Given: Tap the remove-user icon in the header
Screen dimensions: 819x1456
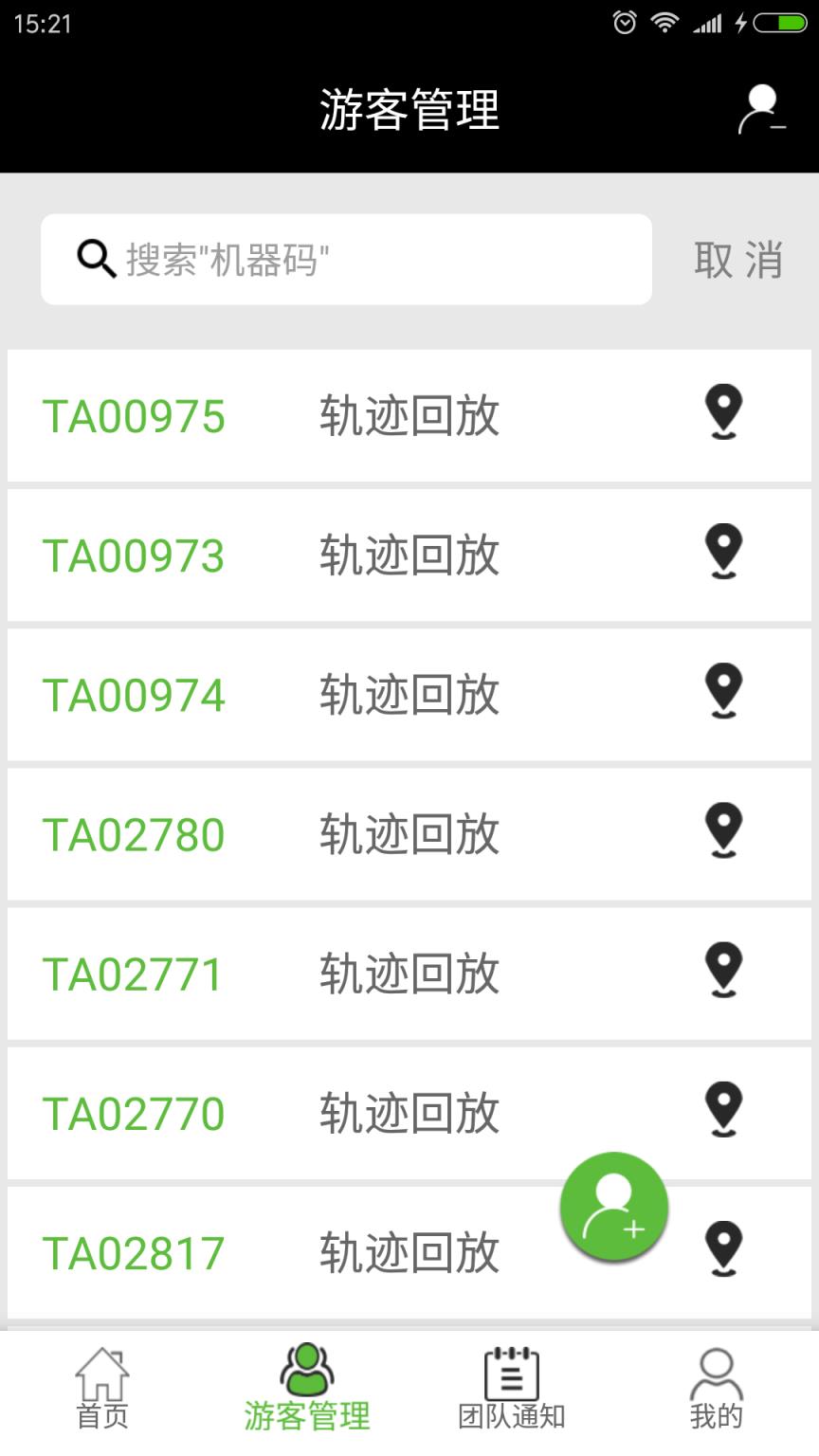Looking at the screenshot, I should coord(761,109).
